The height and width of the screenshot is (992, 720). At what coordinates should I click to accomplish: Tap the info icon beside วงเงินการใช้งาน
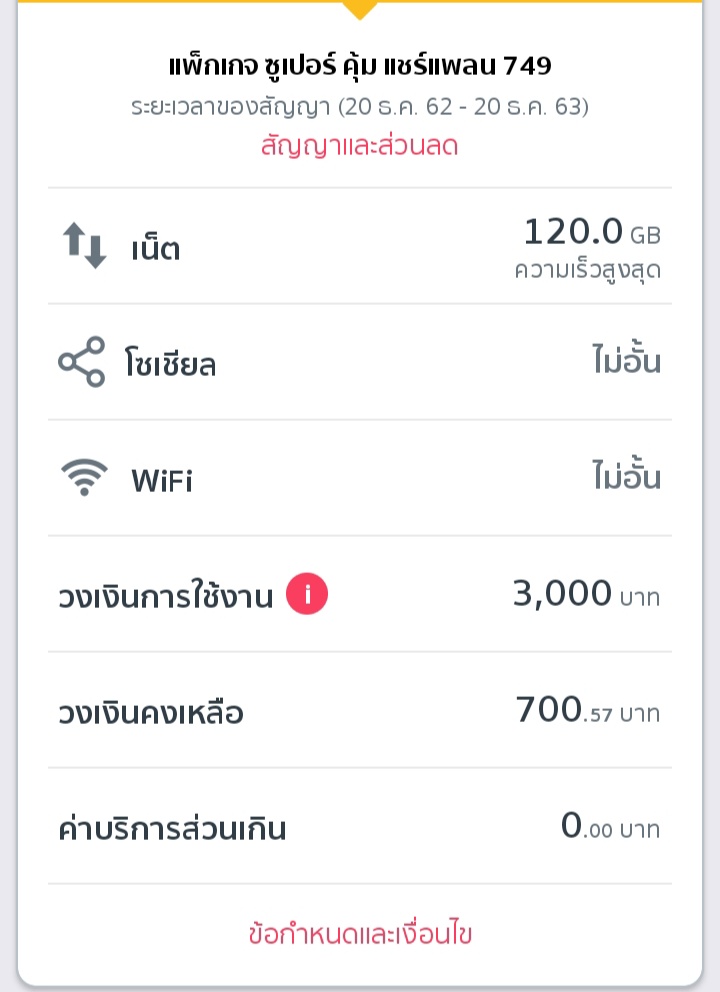pos(307,595)
